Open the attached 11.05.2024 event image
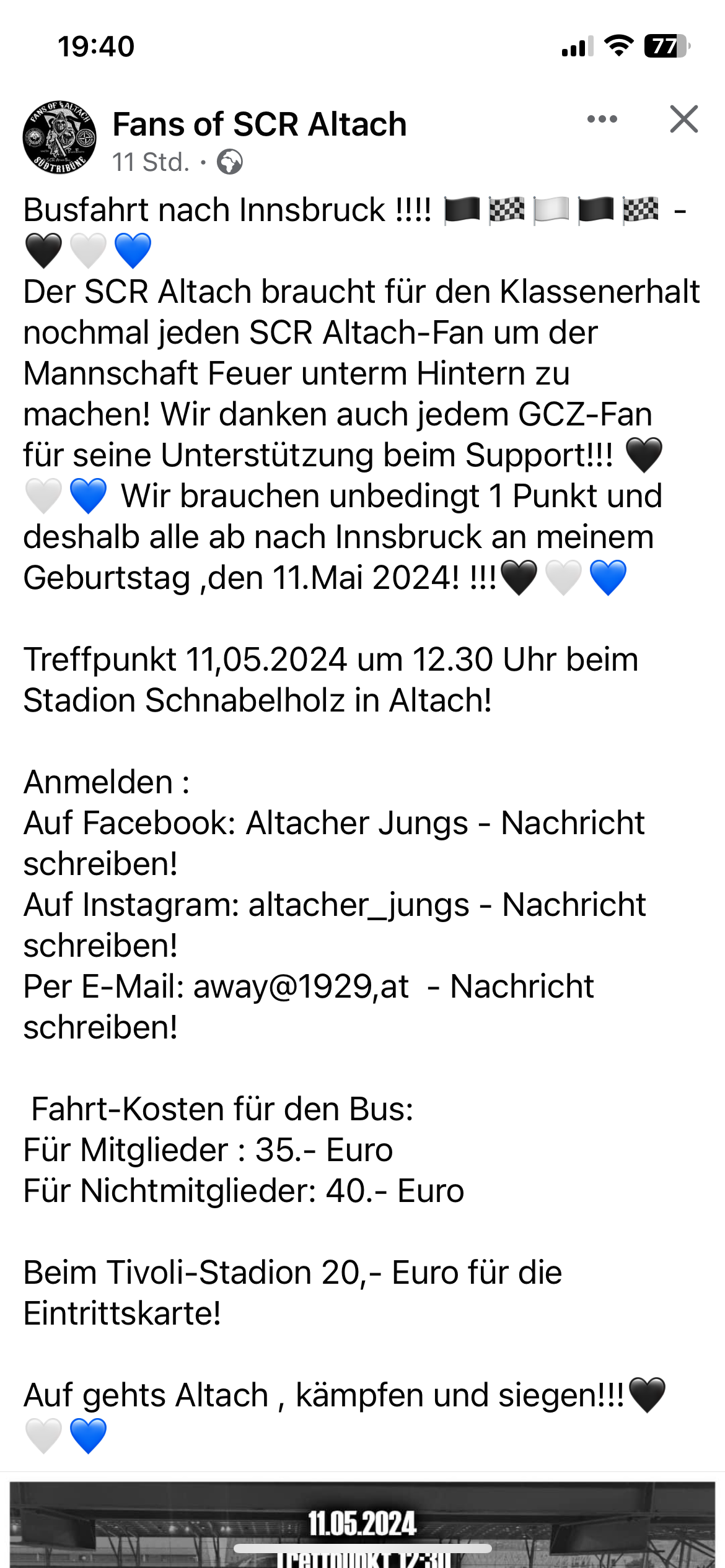The image size is (725, 1568). pos(362,1524)
